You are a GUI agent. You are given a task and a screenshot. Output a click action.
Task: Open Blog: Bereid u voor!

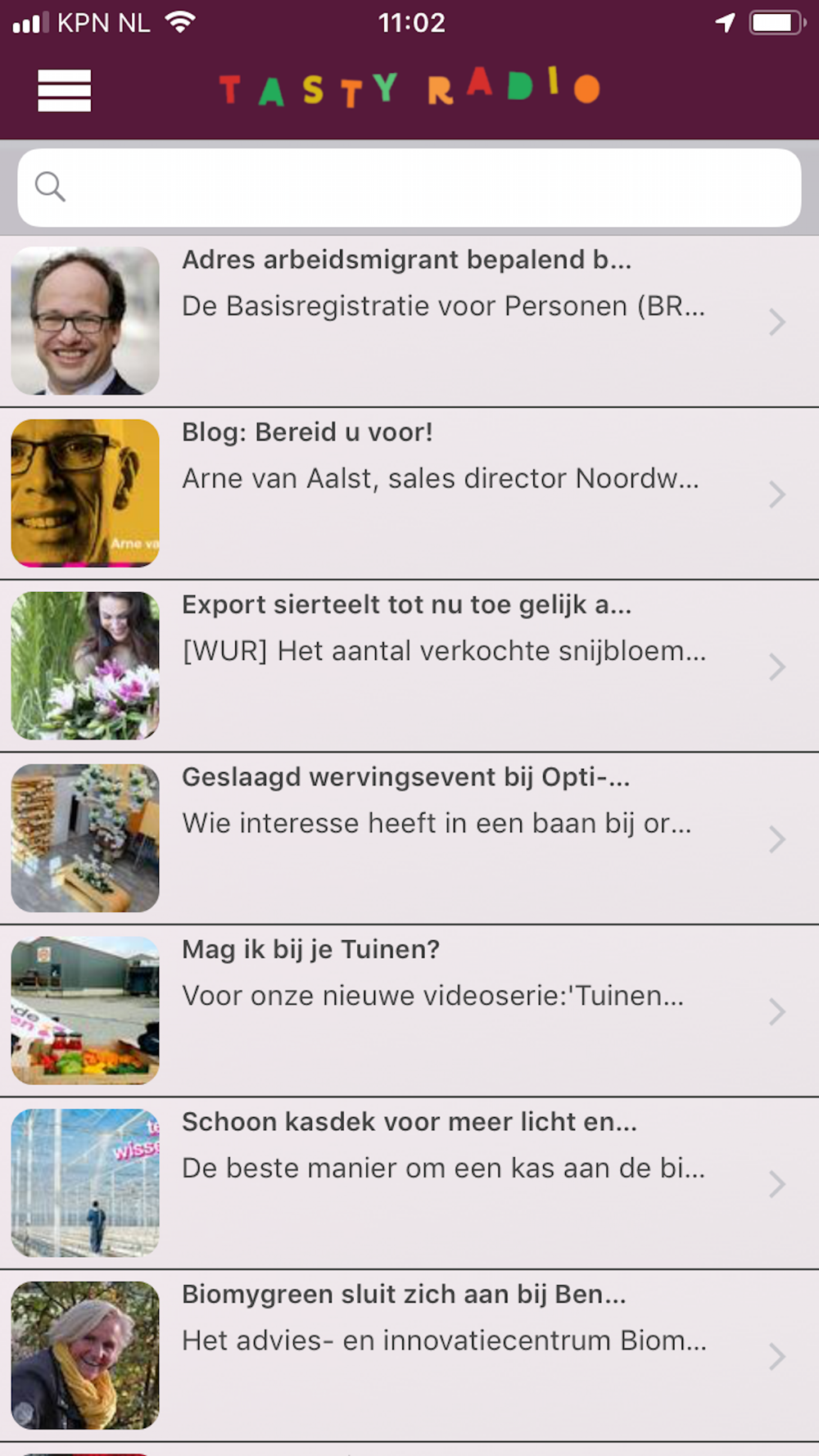[409, 494]
